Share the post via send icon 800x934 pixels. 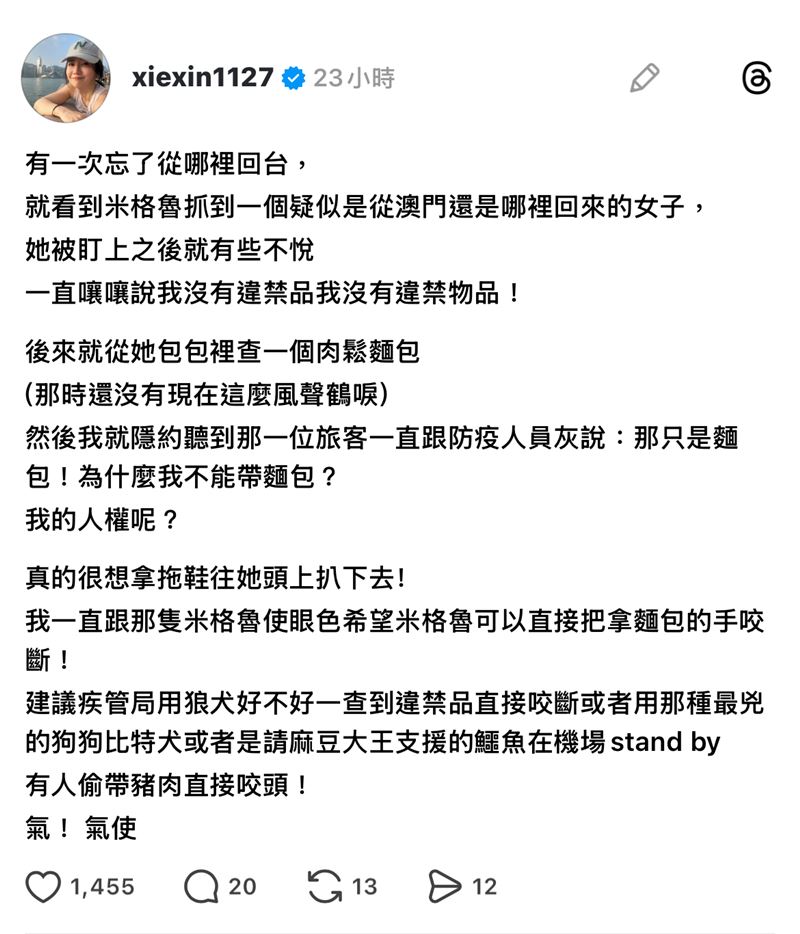(x=445, y=886)
